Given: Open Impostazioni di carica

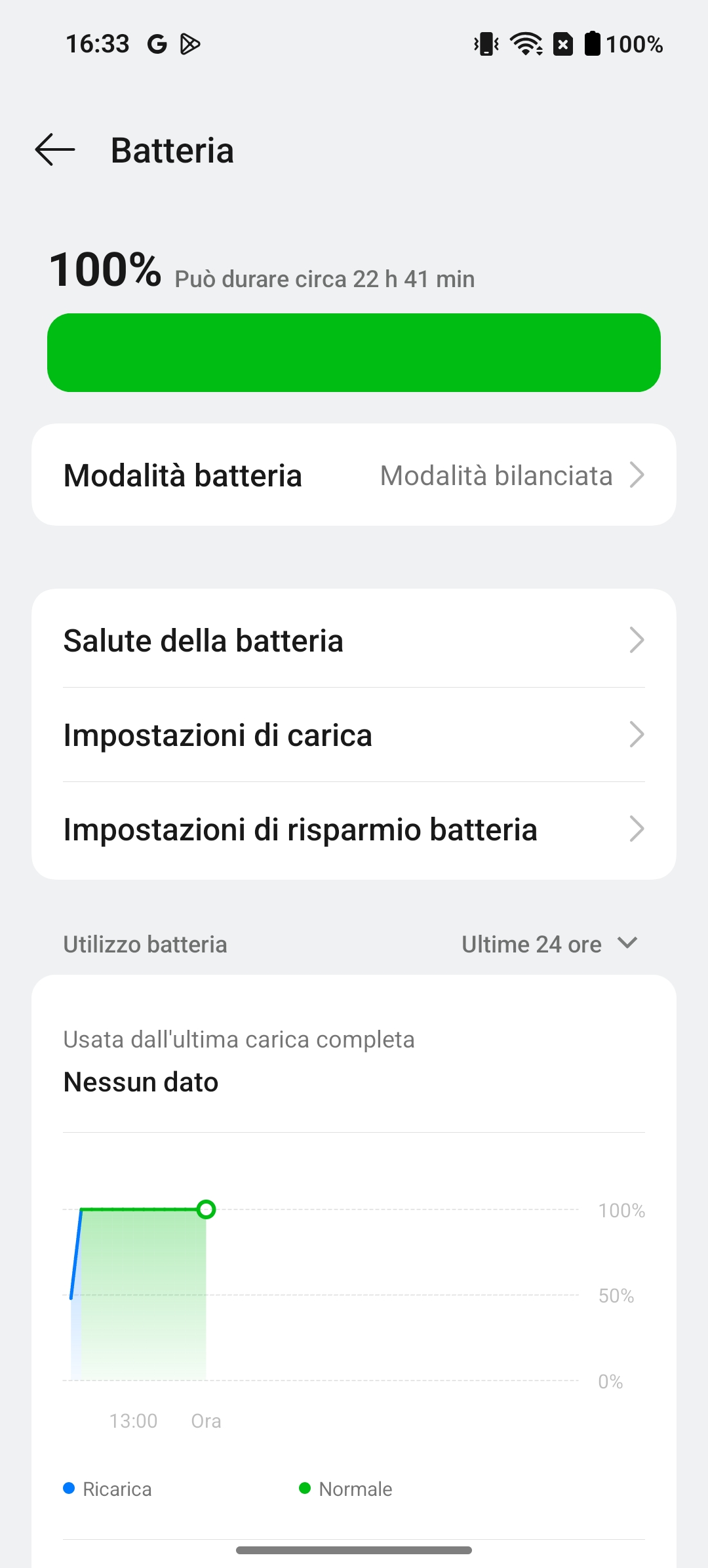Looking at the screenshot, I should pyautogui.click(x=354, y=734).
